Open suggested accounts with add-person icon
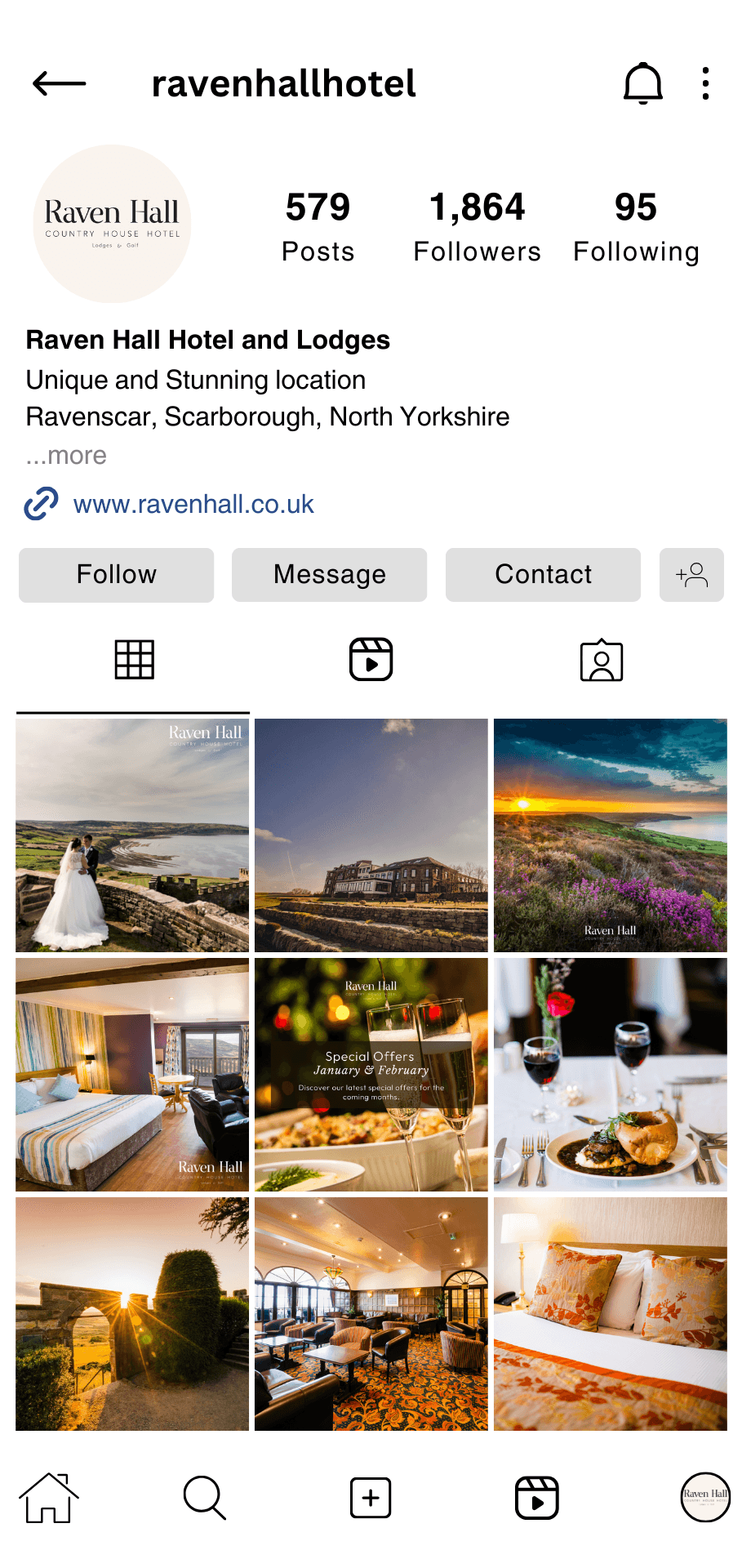 pyautogui.click(x=691, y=575)
